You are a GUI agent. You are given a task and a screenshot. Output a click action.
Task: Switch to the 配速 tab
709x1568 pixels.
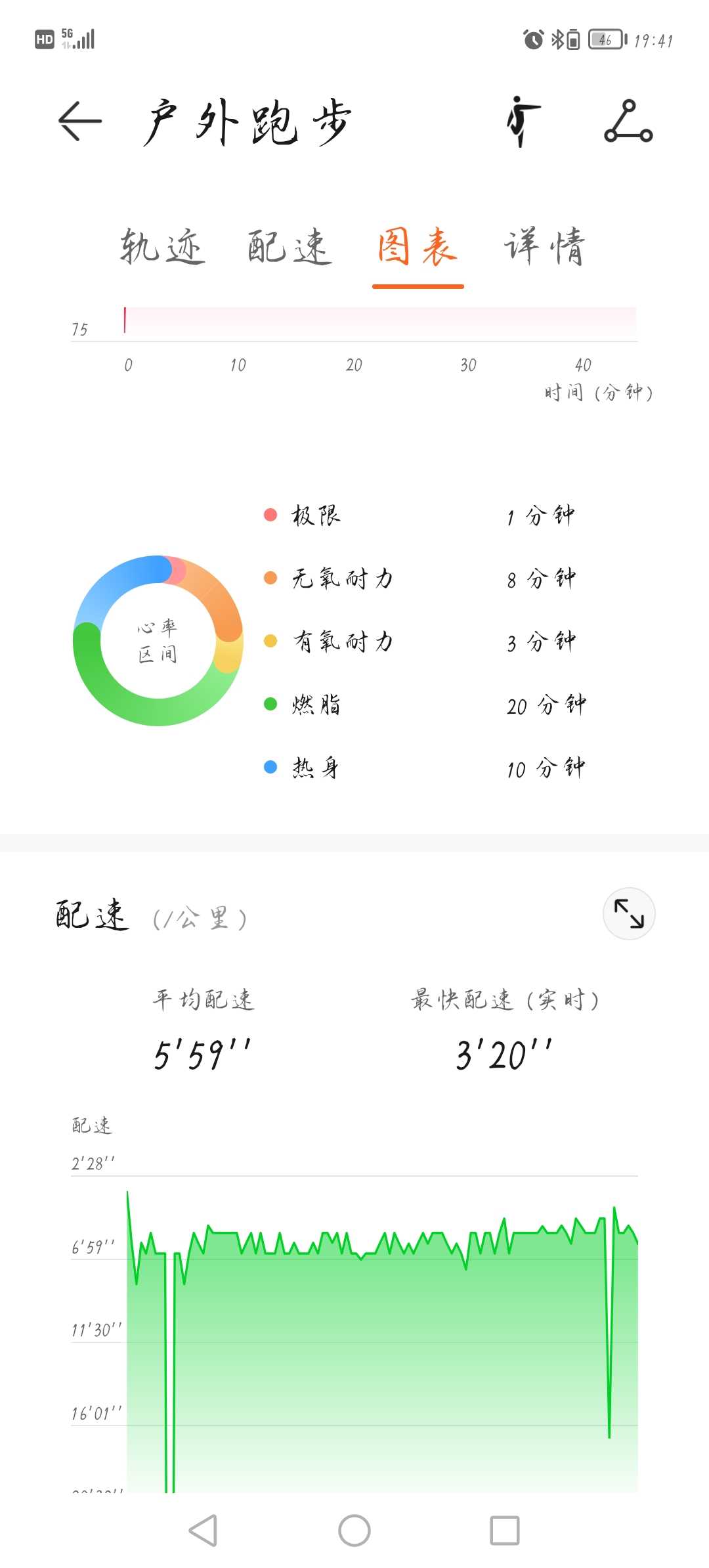(290, 247)
